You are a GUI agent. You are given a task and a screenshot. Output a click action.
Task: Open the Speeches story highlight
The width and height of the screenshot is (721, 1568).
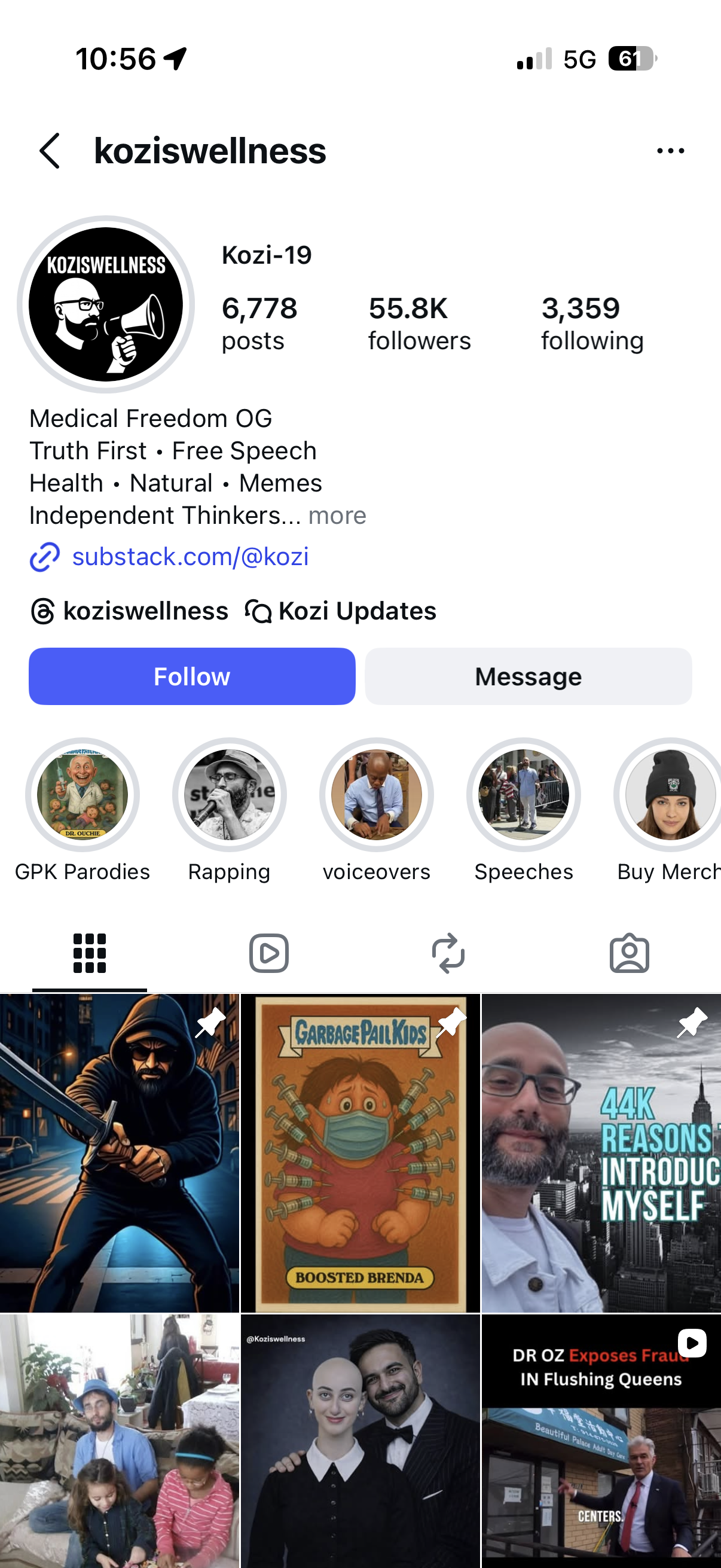point(523,795)
